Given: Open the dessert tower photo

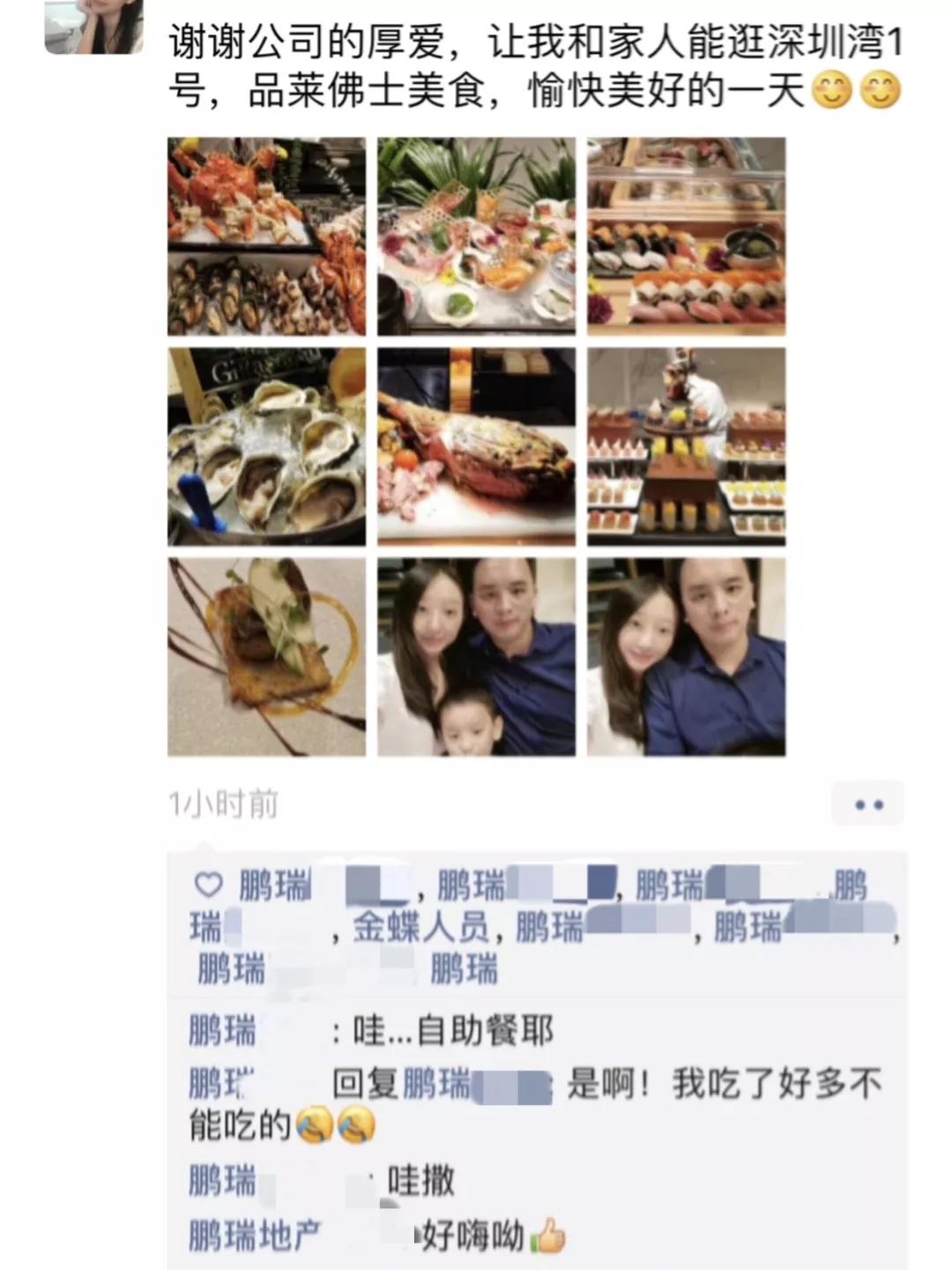Looking at the screenshot, I should click(686, 445).
